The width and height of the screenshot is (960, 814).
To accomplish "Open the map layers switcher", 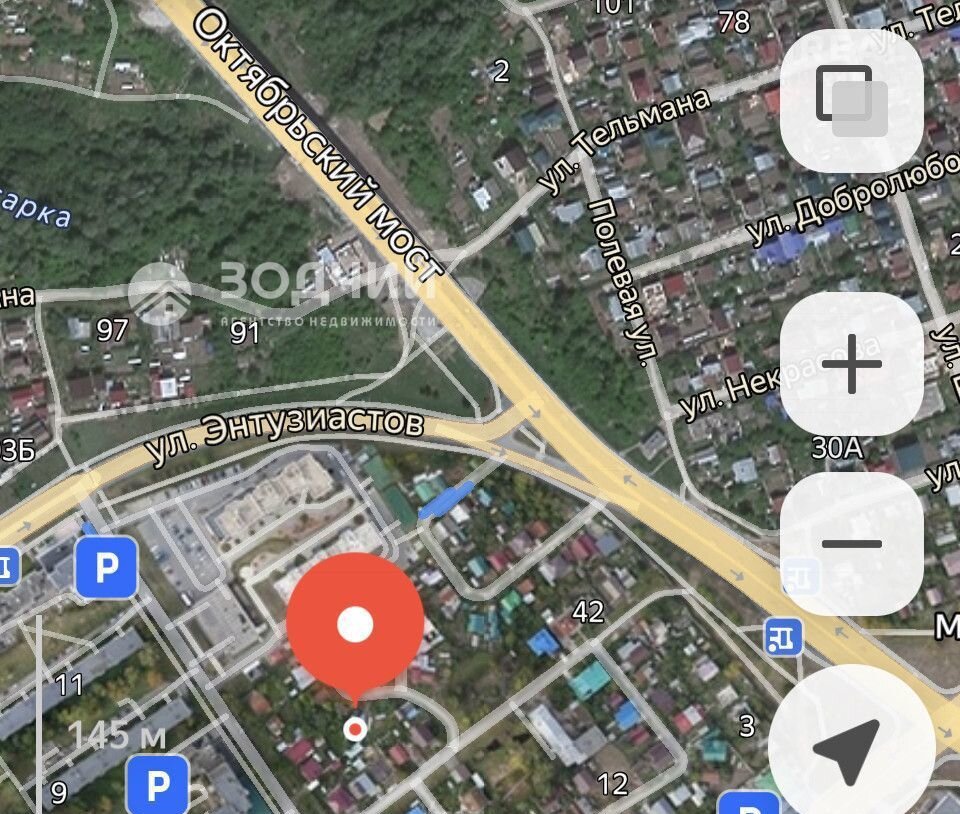I will (851, 100).
